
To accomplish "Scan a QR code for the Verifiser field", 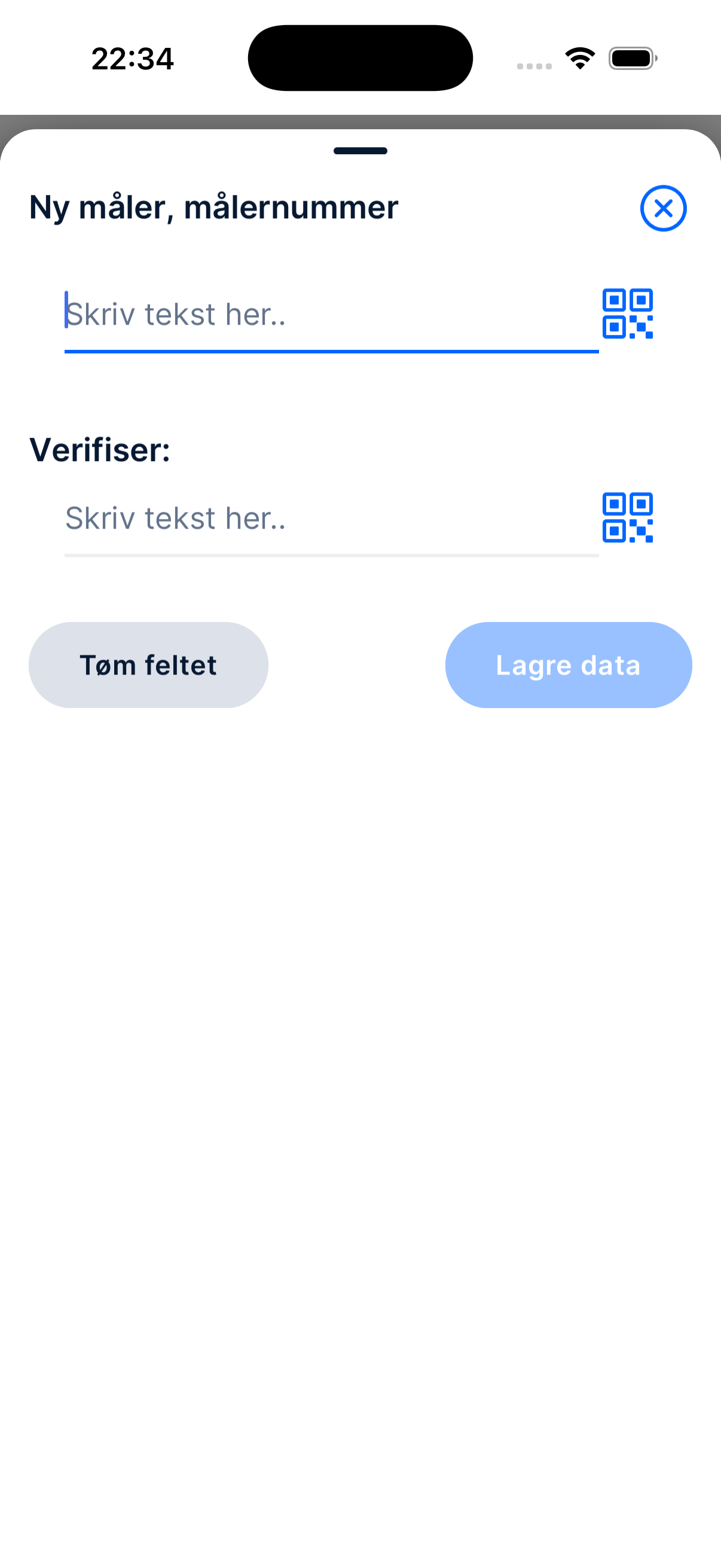I will [x=627, y=518].
